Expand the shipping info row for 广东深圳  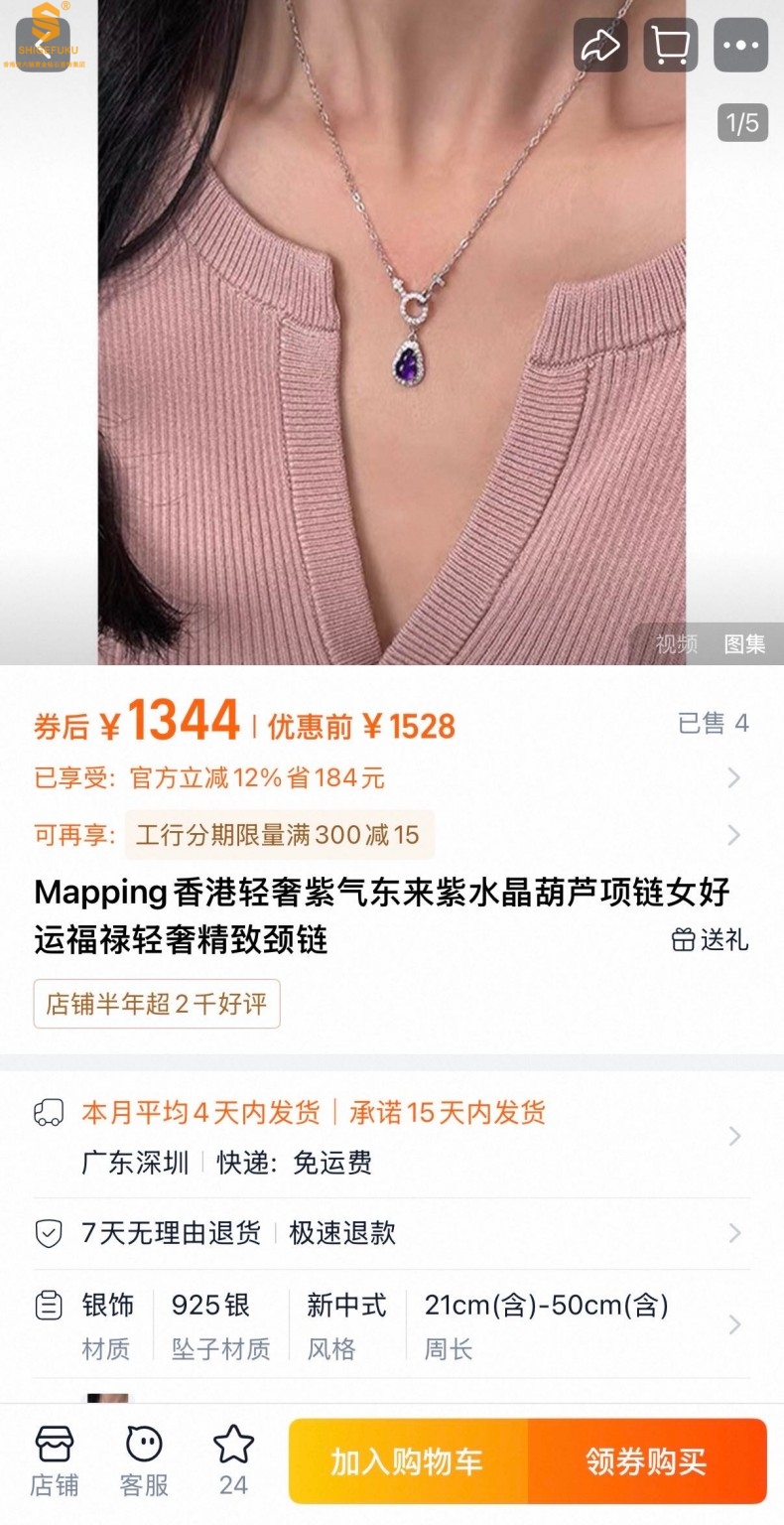point(391,1137)
